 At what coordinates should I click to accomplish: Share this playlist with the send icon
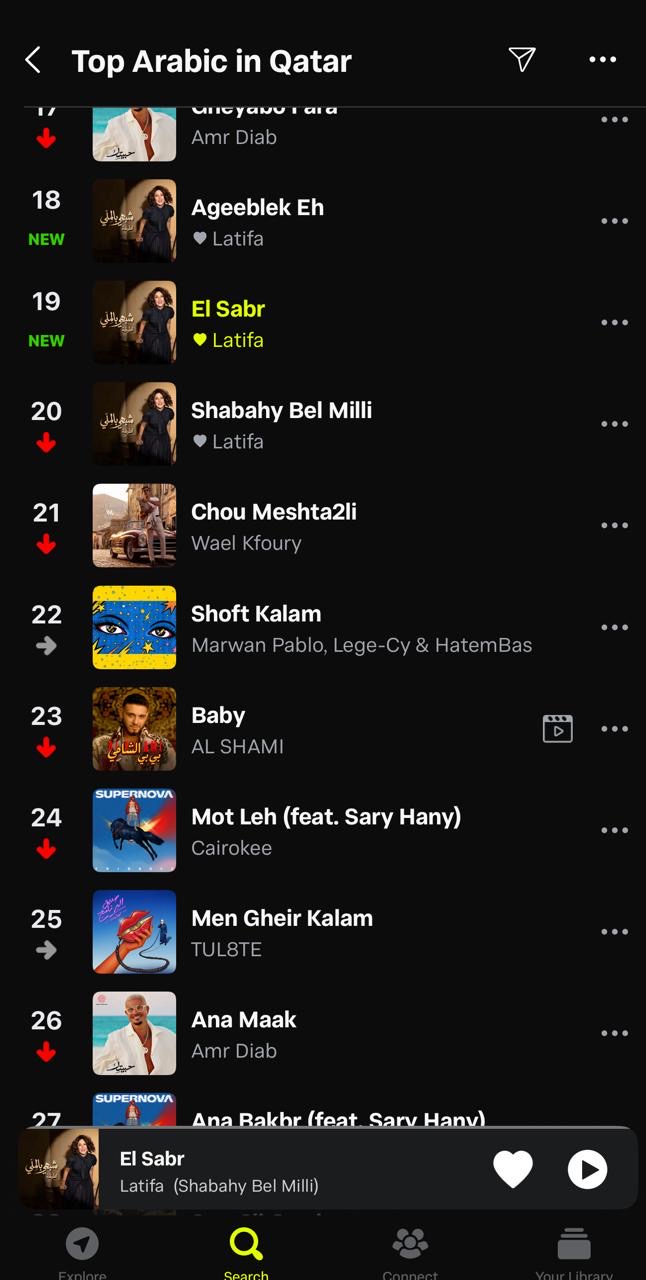522,60
